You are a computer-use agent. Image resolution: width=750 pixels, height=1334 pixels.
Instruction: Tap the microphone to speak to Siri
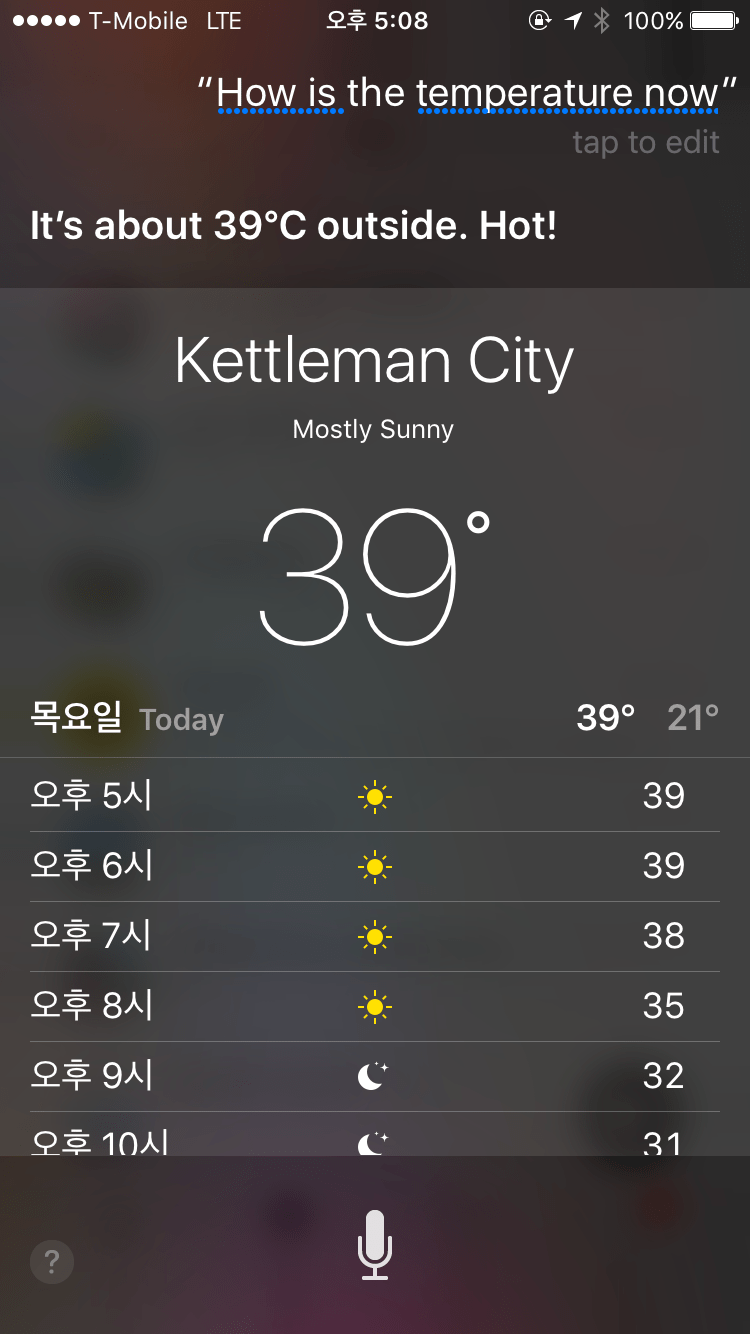375,1245
